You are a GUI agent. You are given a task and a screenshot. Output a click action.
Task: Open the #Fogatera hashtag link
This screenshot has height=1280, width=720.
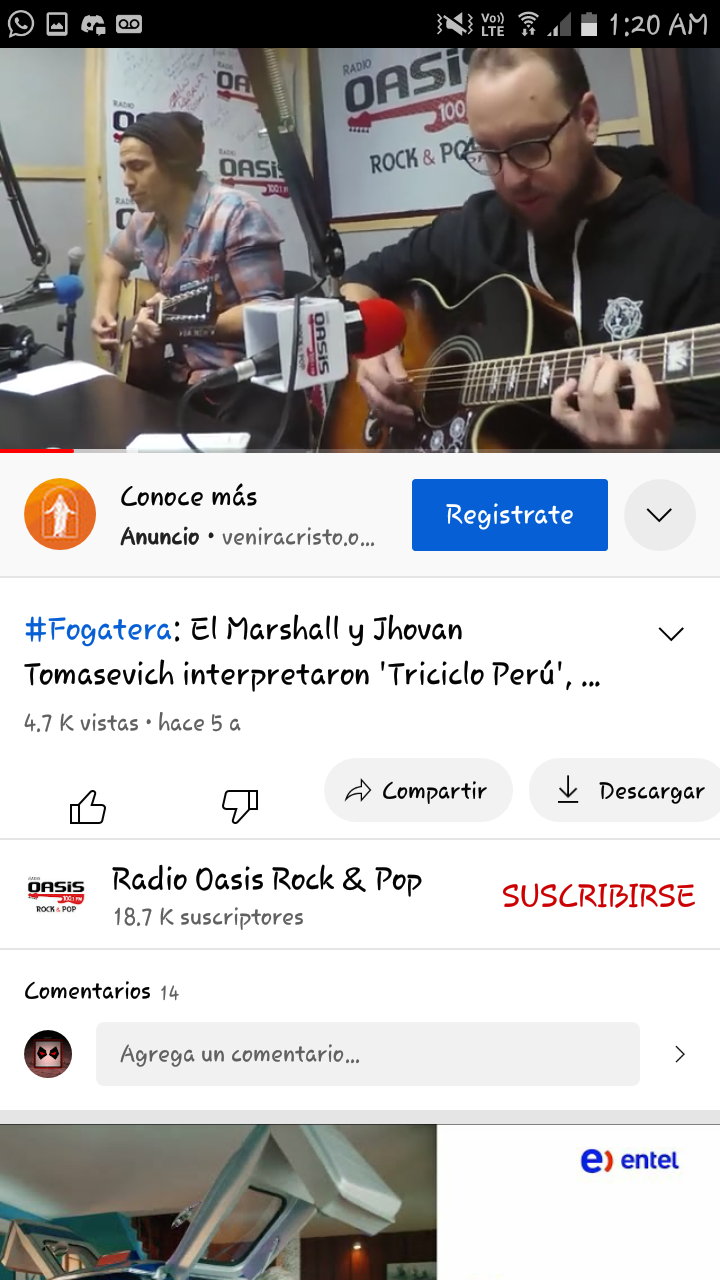pos(97,630)
